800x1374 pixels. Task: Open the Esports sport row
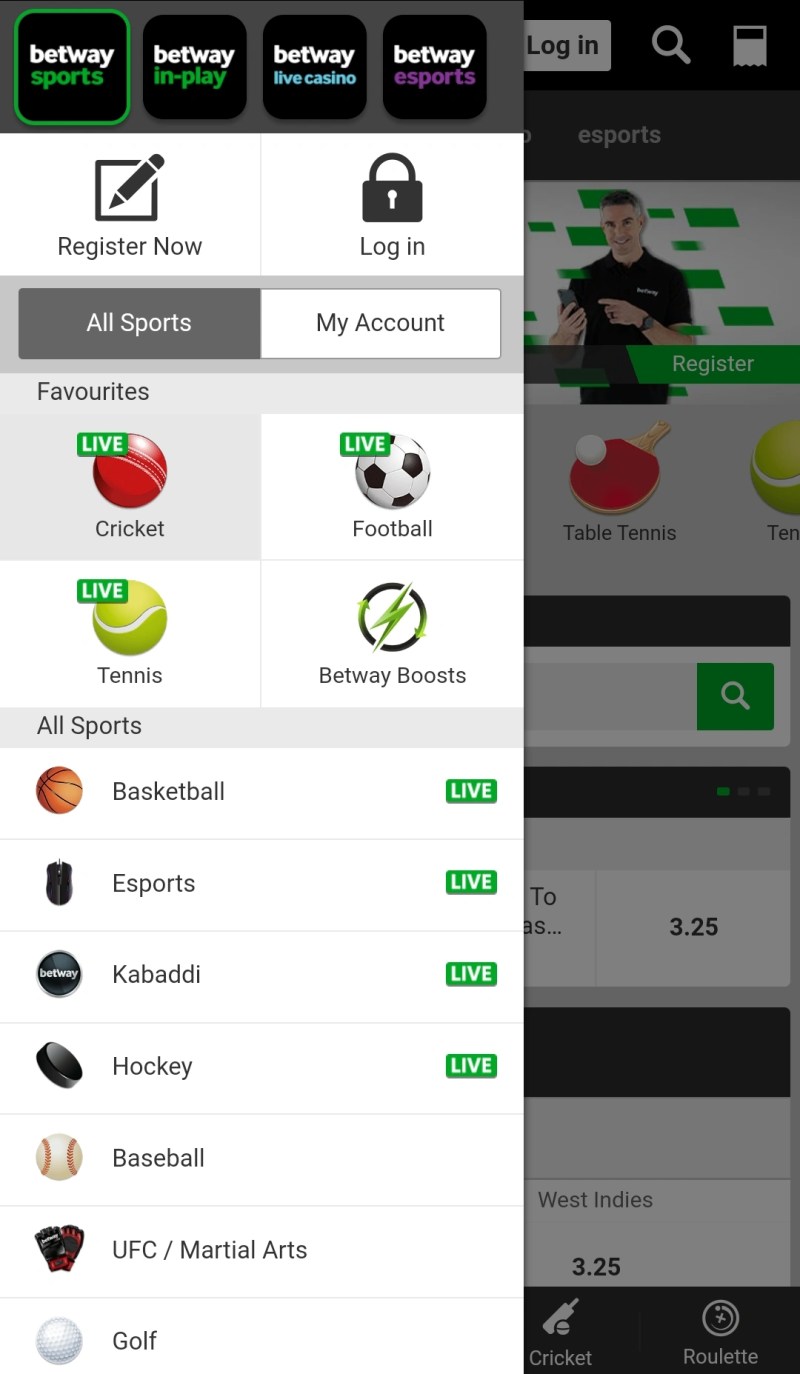[x=260, y=884]
